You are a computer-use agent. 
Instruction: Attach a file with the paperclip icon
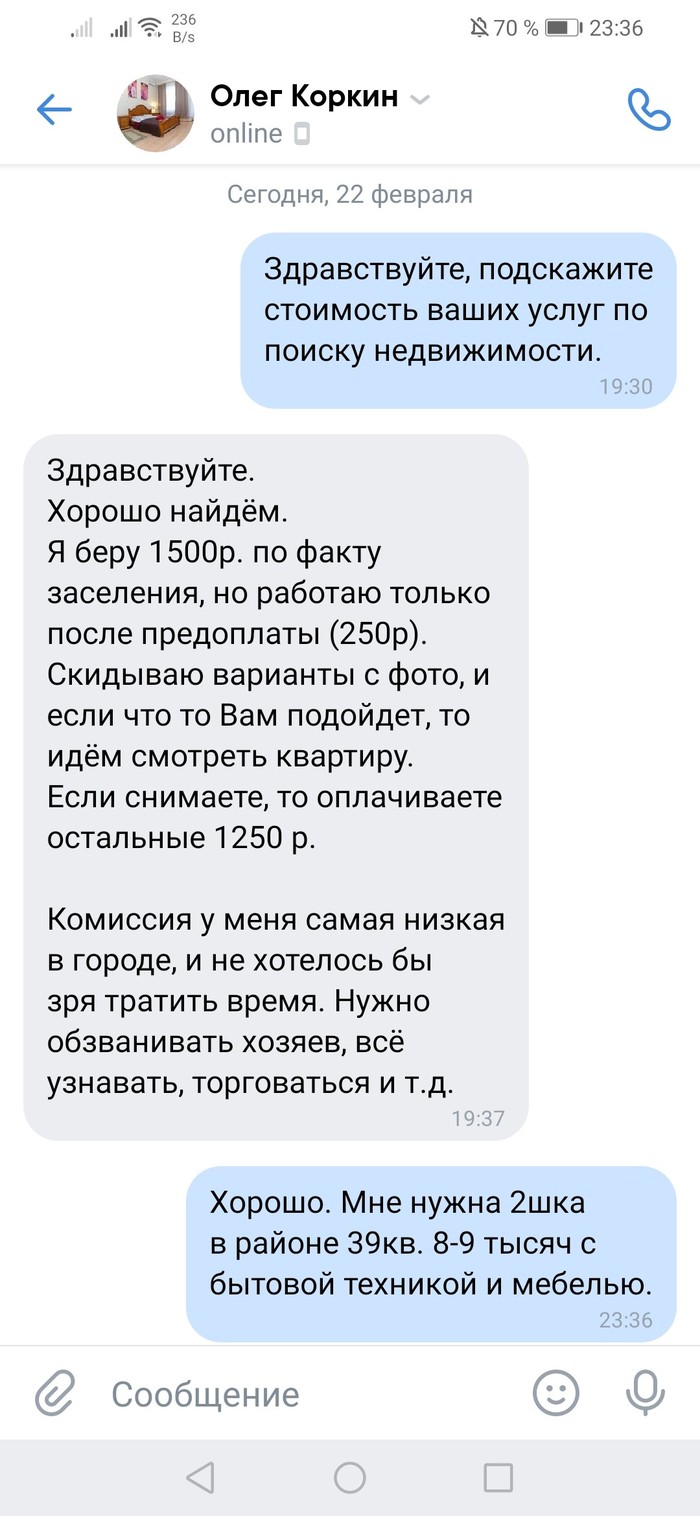click(x=56, y=1393)
